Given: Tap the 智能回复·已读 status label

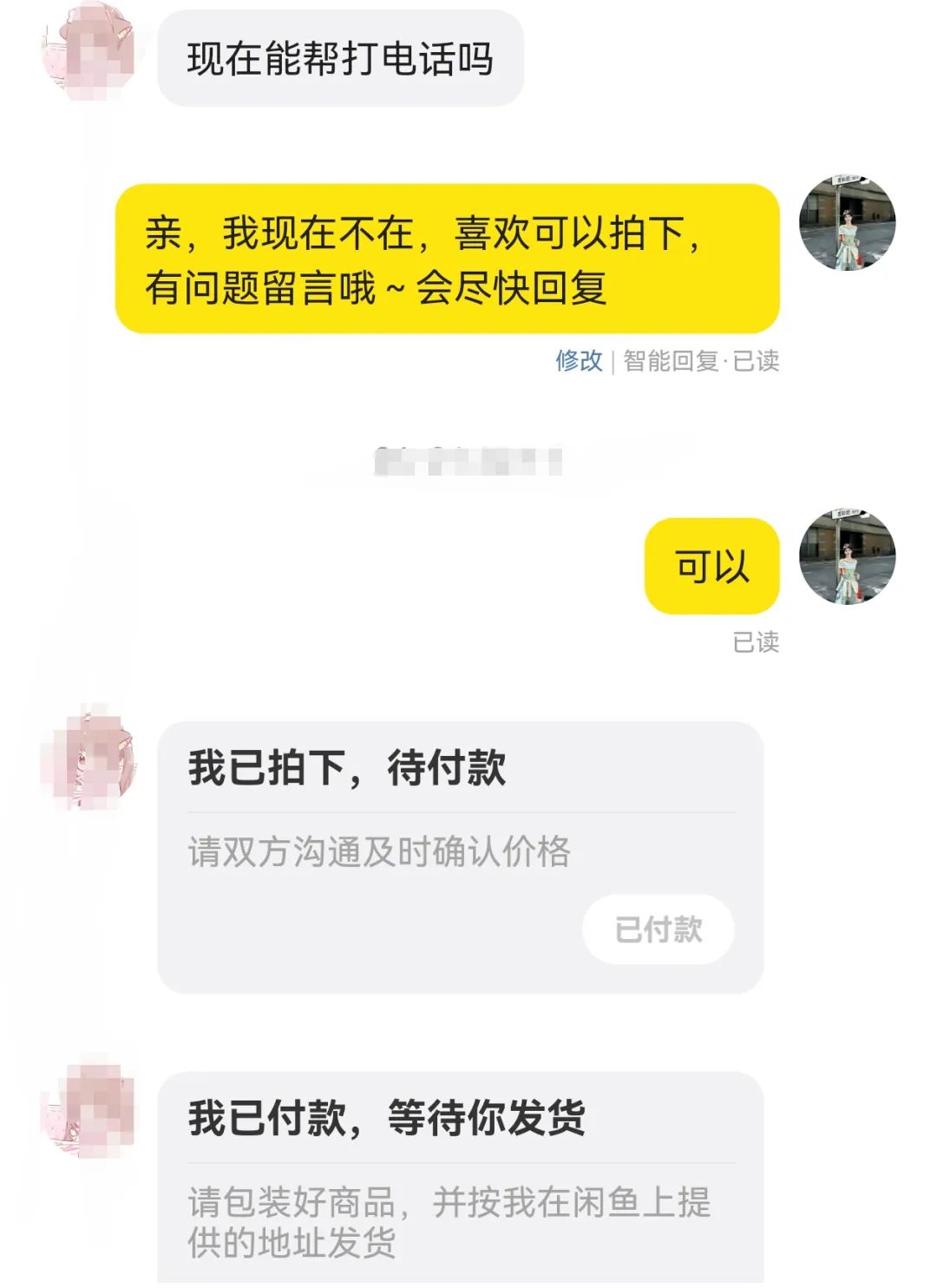Looking at the screenshot, I should [x=703, y=364].
